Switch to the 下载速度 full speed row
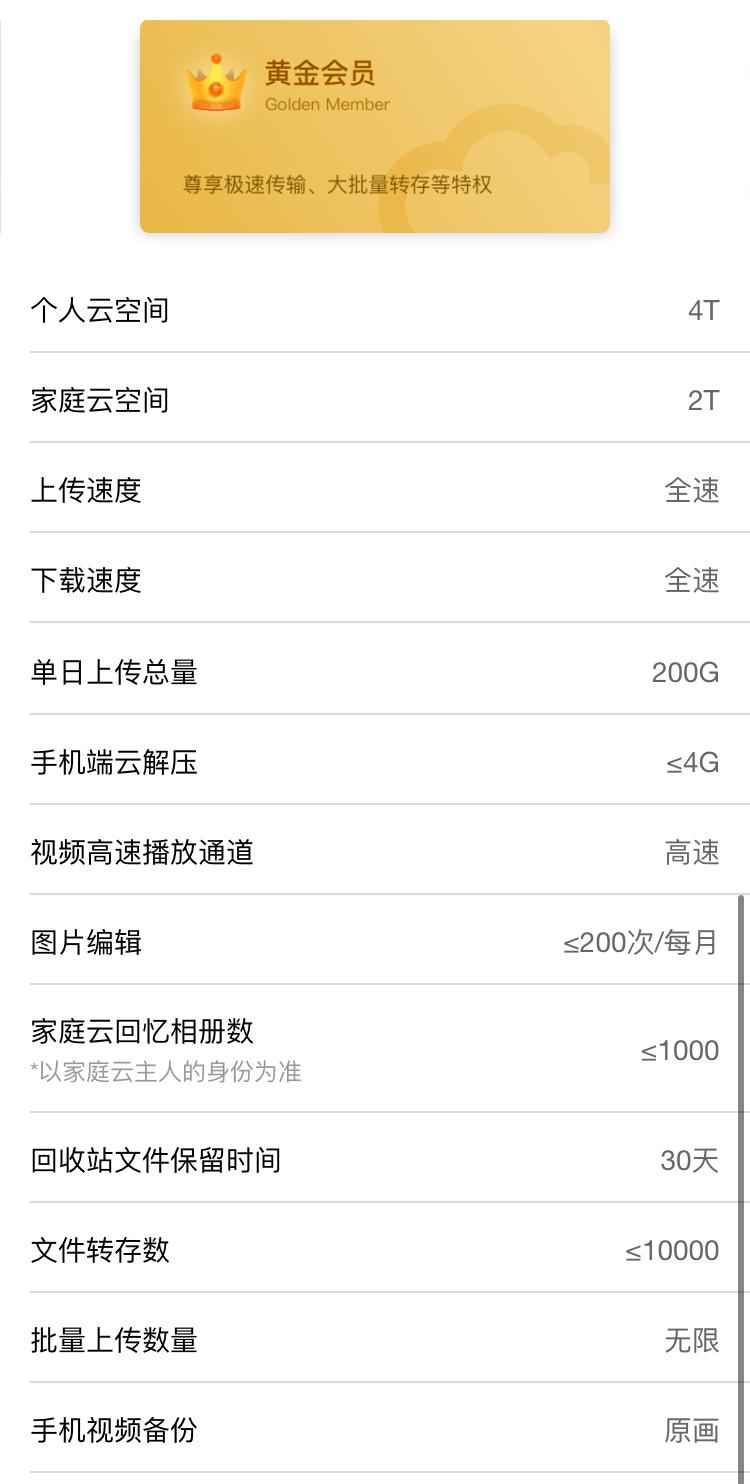Screen dimensions: 750x1484 375,581
